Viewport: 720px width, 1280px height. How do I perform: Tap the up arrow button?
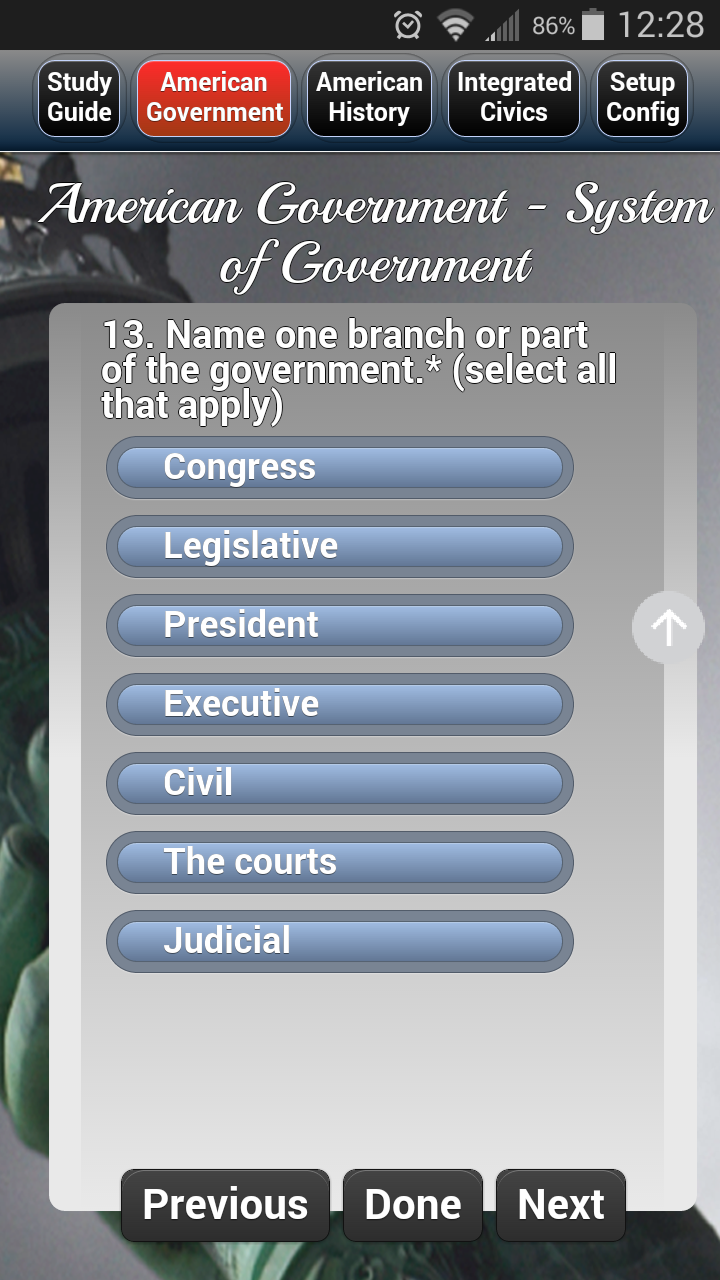tap(668, 627)
